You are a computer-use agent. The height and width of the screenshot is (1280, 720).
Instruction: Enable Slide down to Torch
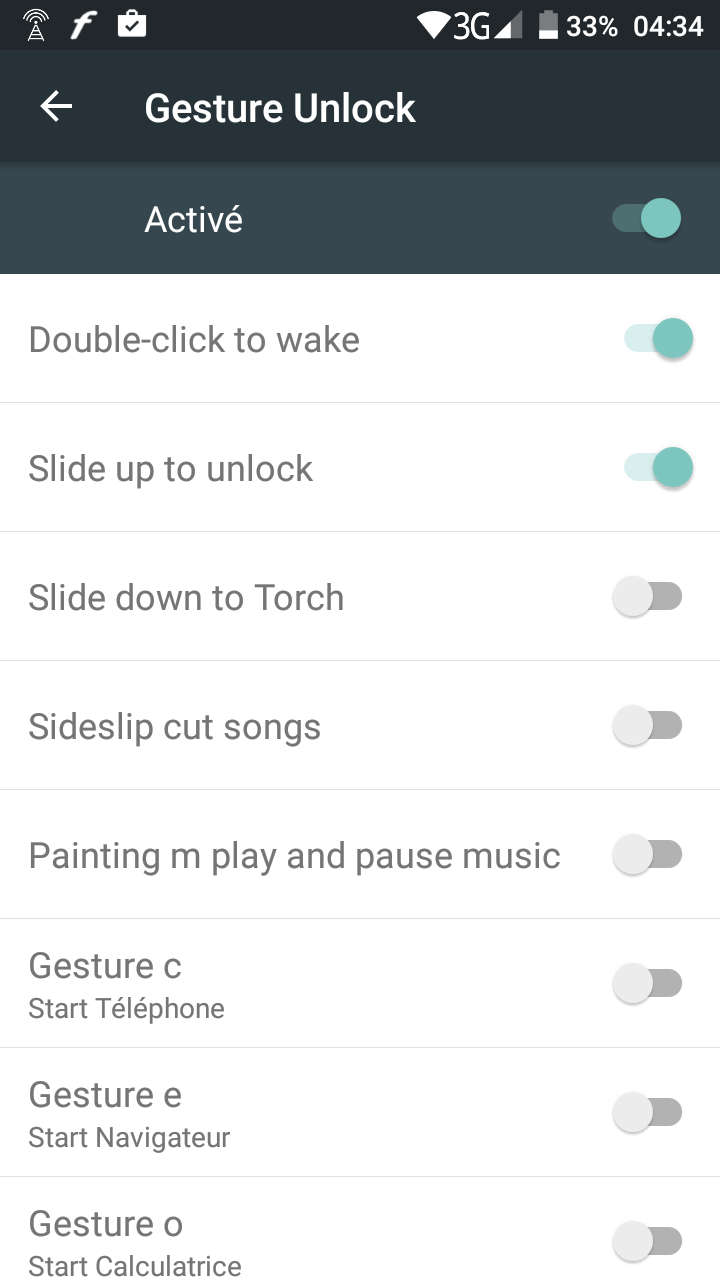pyautogui.click(x=647, y=597)
